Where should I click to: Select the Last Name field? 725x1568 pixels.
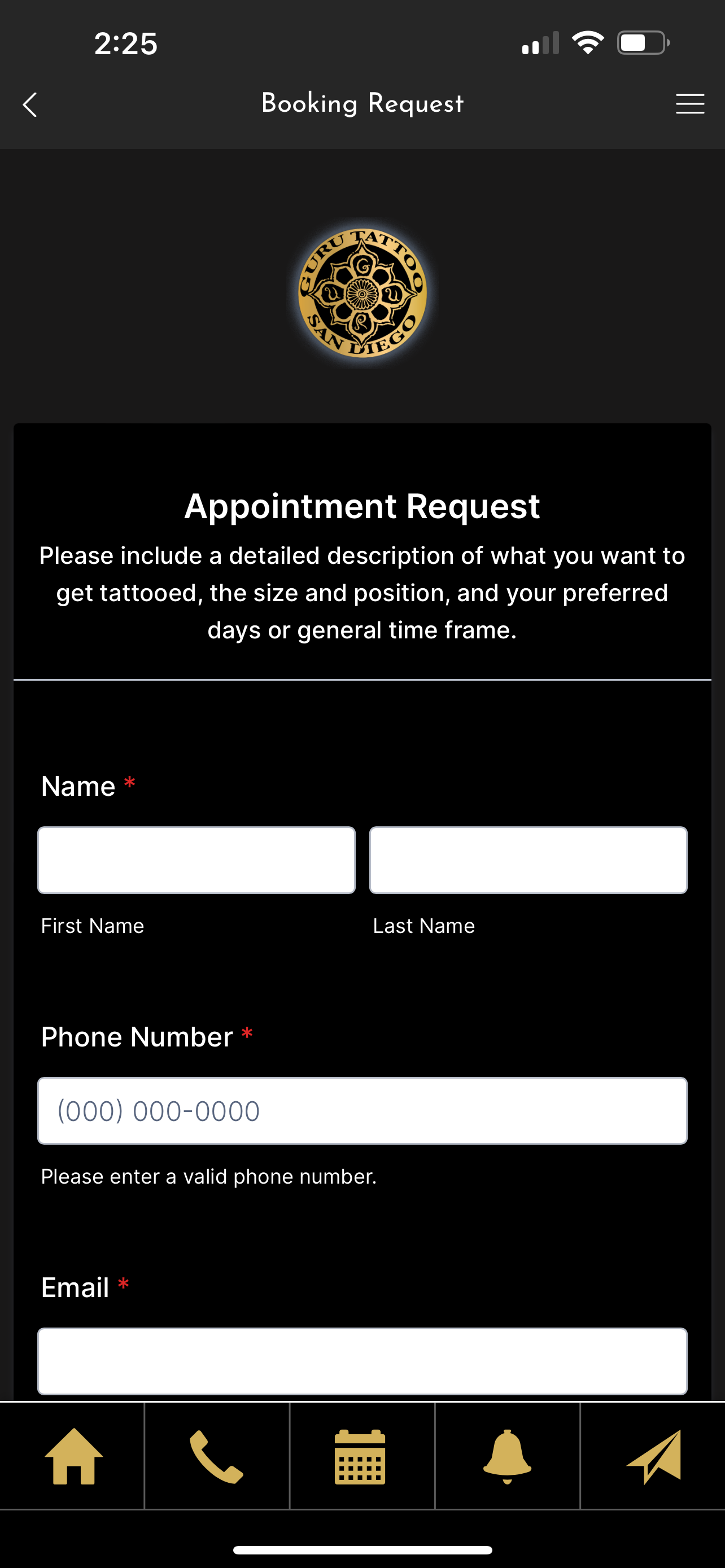(528, 860)
